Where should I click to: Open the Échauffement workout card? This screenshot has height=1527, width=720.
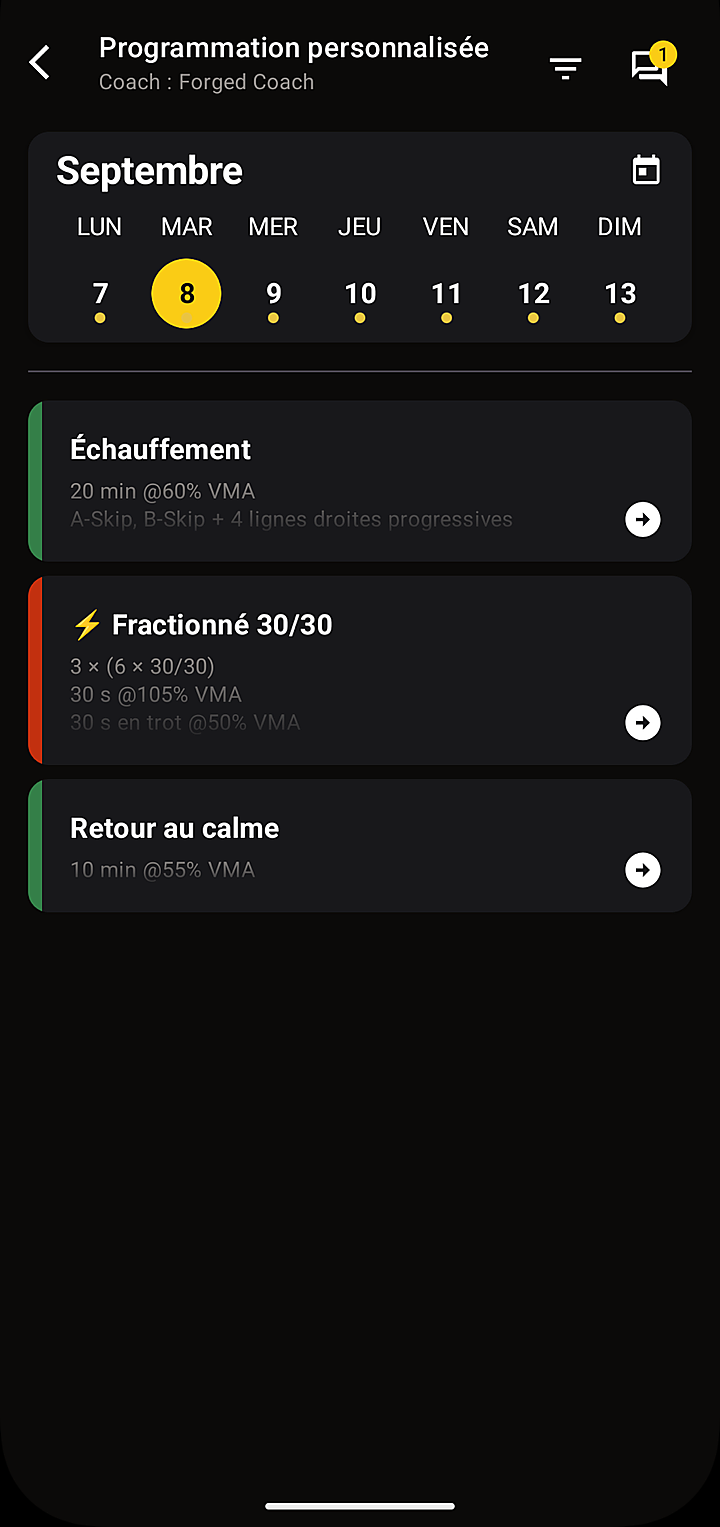pyautogui.click(x=360, y=481)
